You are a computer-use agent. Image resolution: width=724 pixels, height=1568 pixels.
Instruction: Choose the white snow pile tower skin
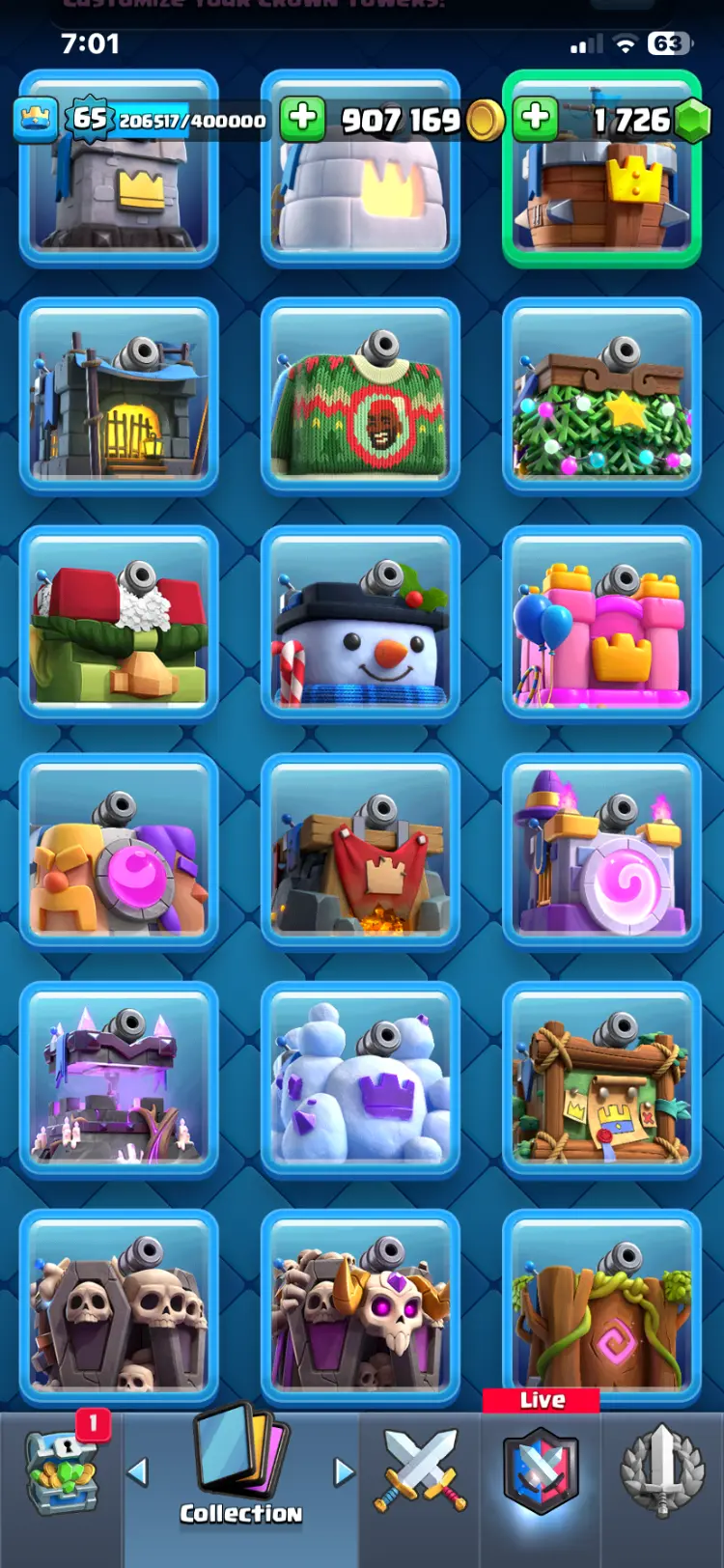pyautogui.click(x=360, y=1079)
